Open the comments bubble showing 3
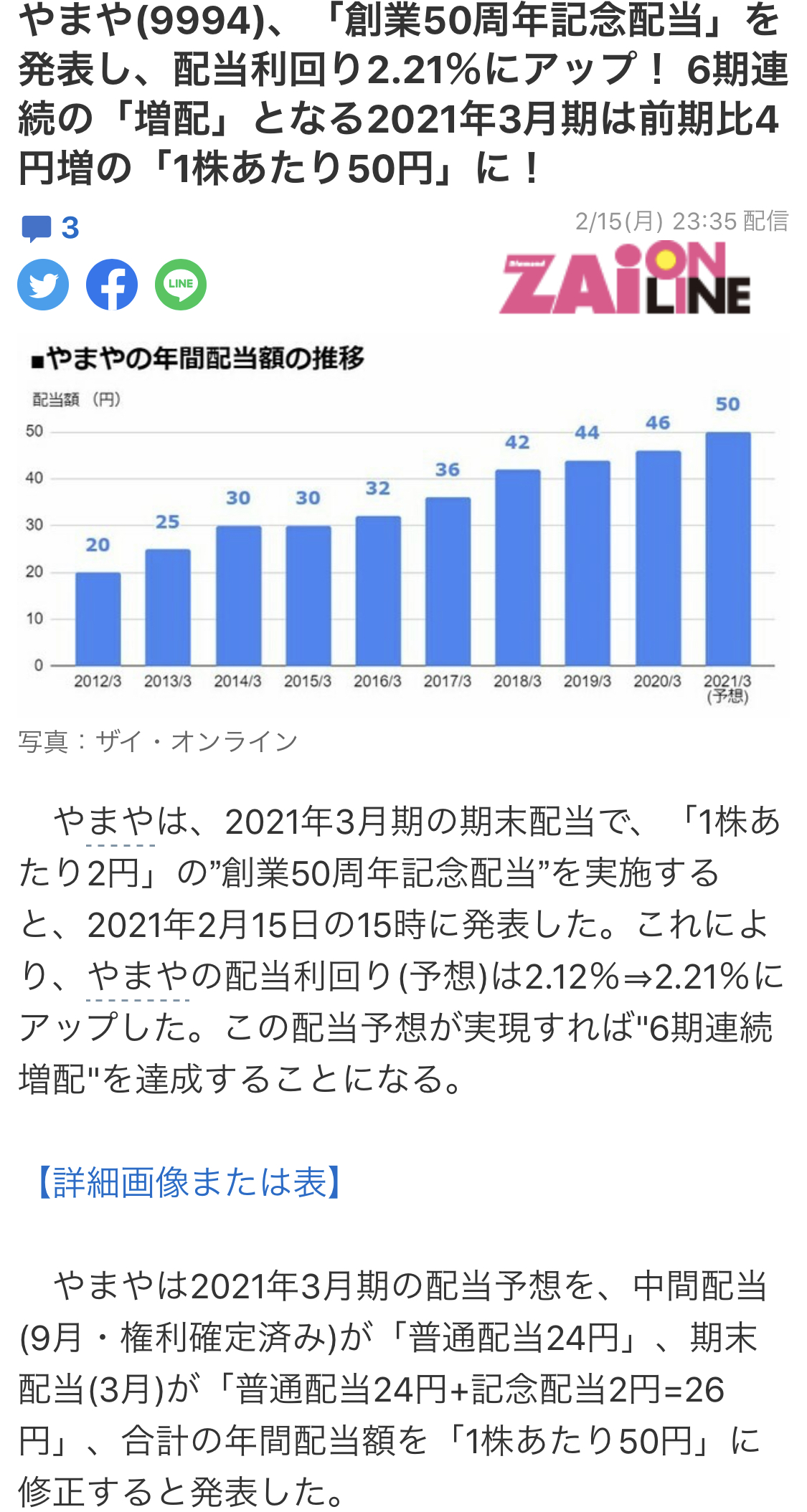The width and height of the screenshot is (807, 1512). coord(50,229)
